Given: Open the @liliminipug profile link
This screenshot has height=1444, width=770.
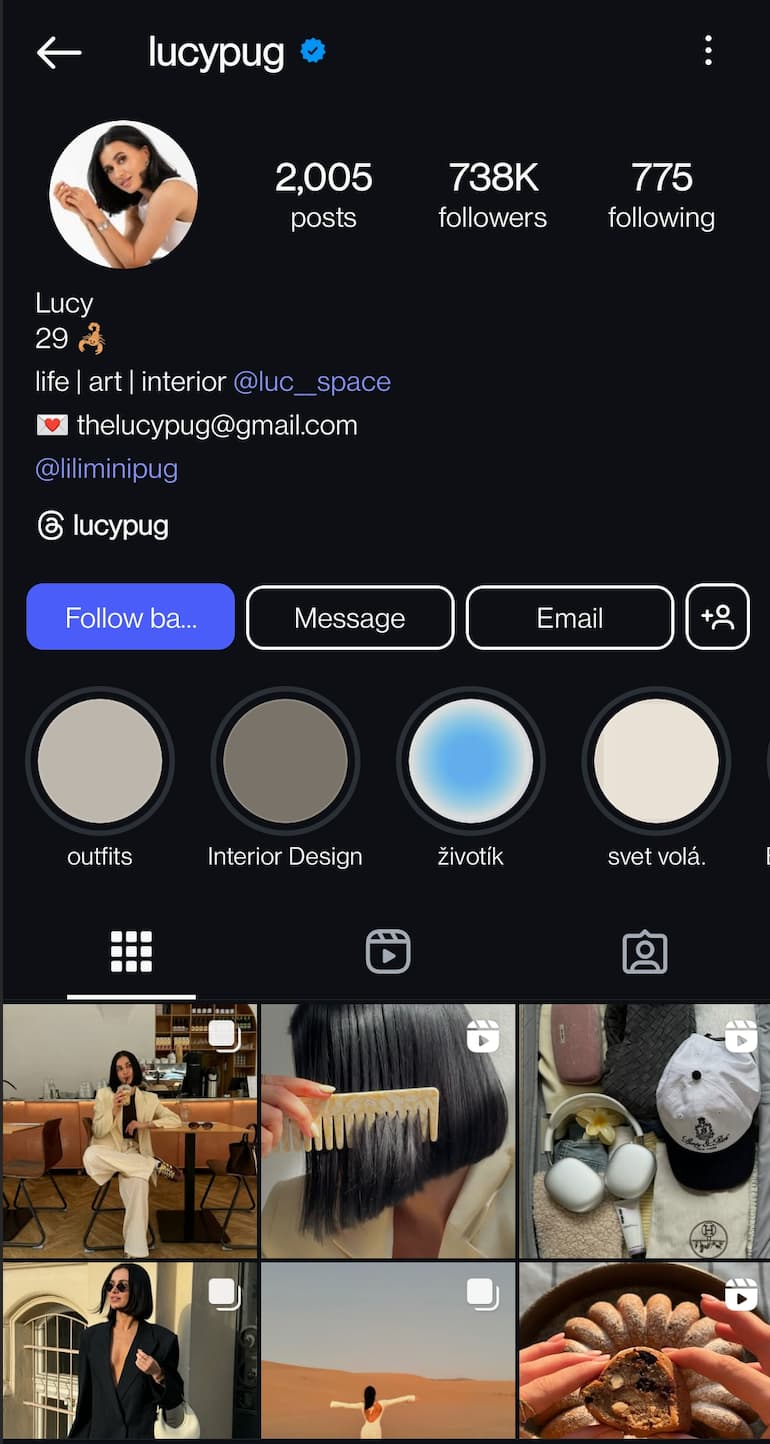Looking at the screenshot, I should coord(106,469).
